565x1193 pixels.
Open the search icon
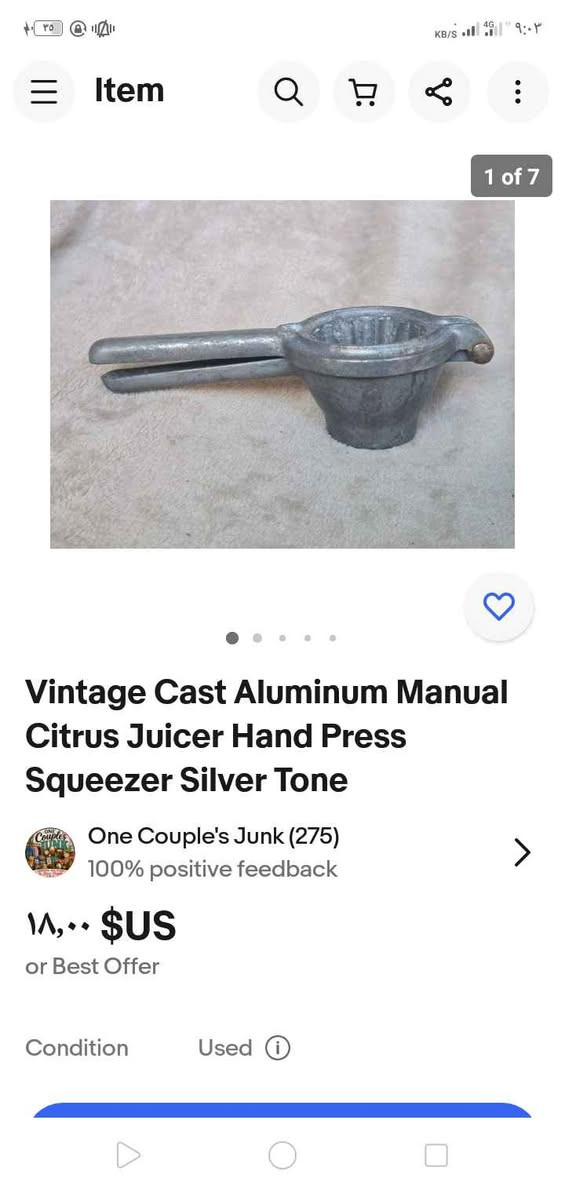[288, 92]
